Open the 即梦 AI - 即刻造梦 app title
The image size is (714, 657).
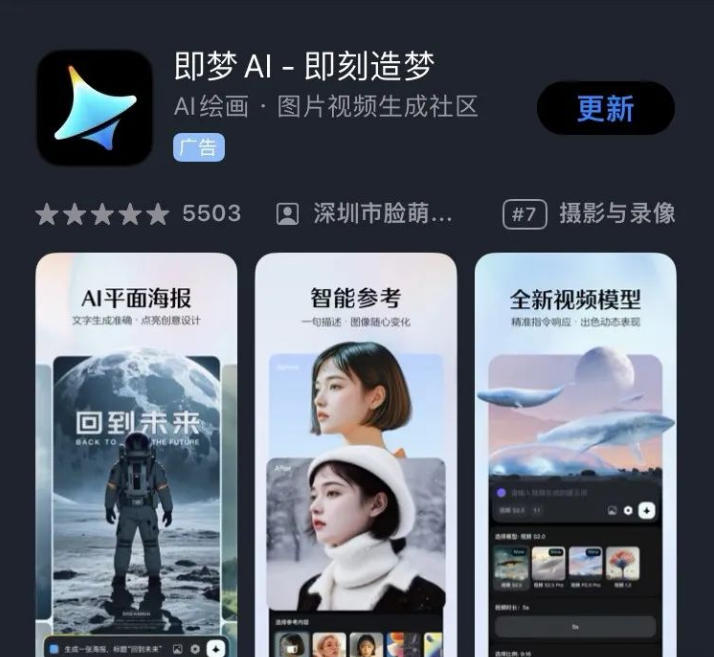[304, 67]
